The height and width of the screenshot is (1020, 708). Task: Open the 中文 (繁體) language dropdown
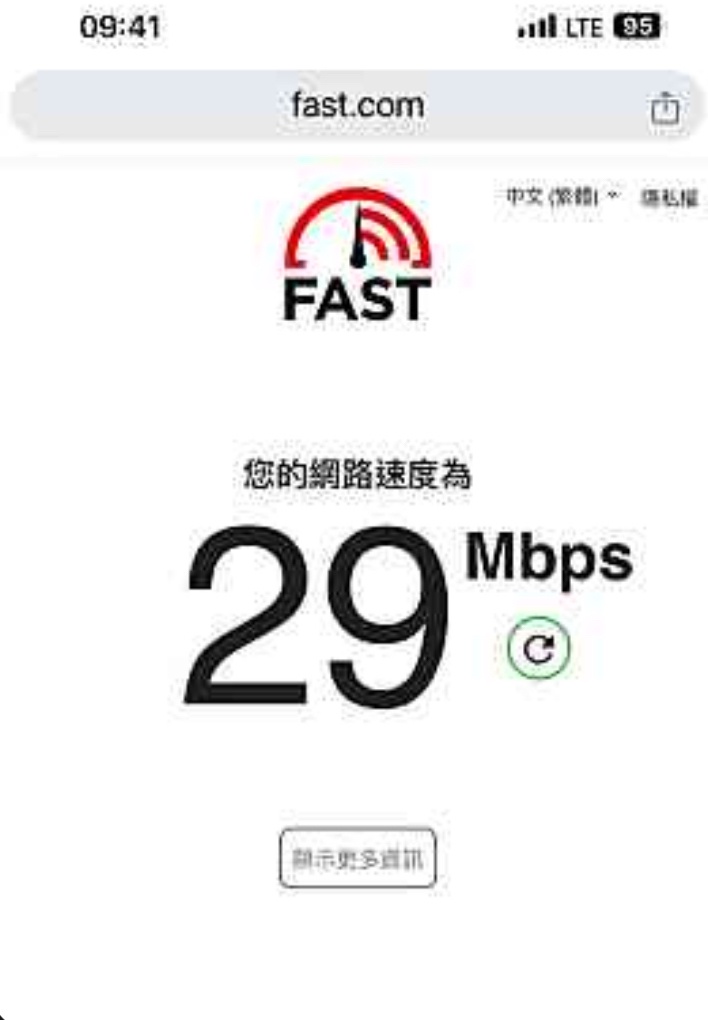point(561,197)
